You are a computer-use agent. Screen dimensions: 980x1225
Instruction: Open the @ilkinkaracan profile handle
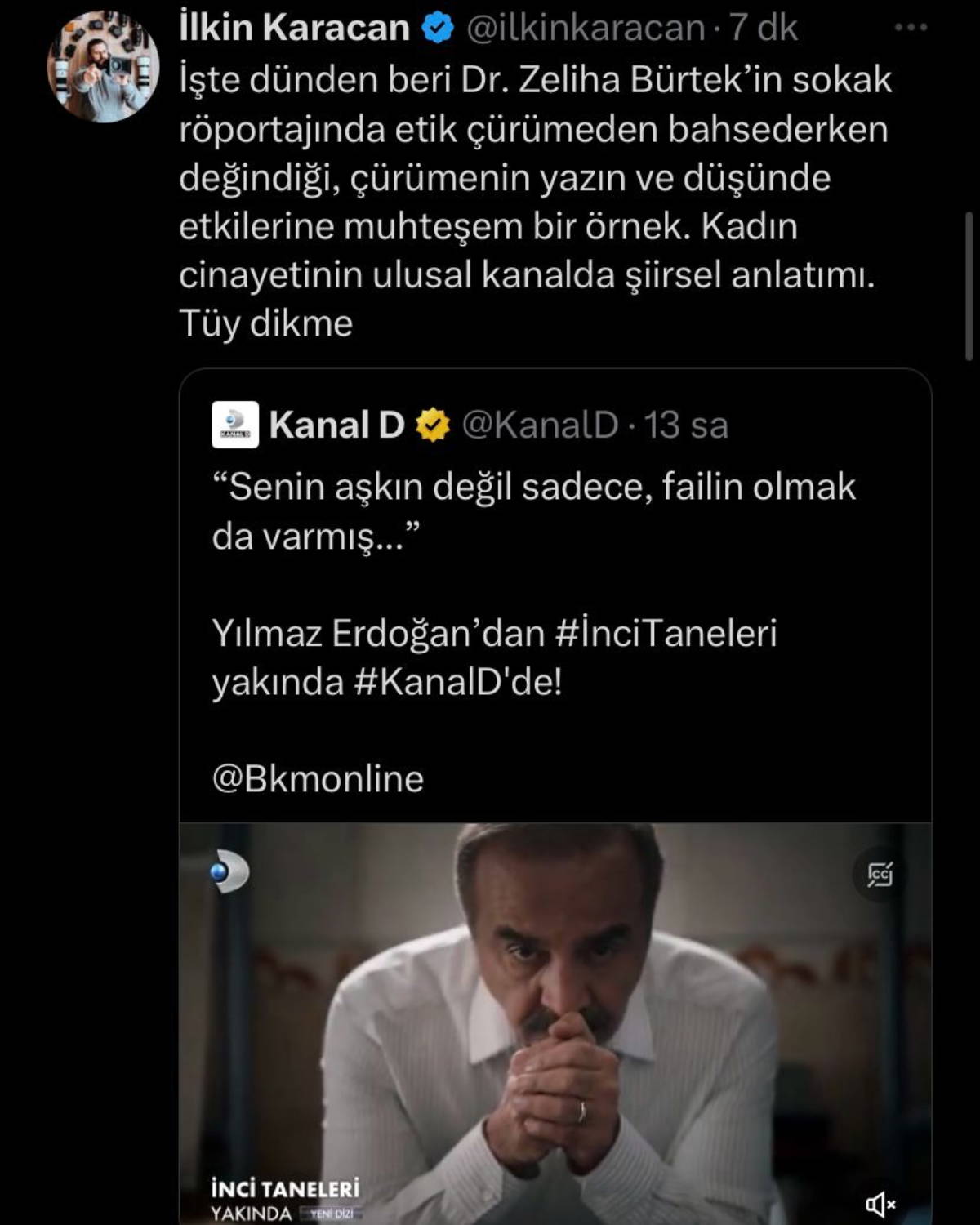586,28
